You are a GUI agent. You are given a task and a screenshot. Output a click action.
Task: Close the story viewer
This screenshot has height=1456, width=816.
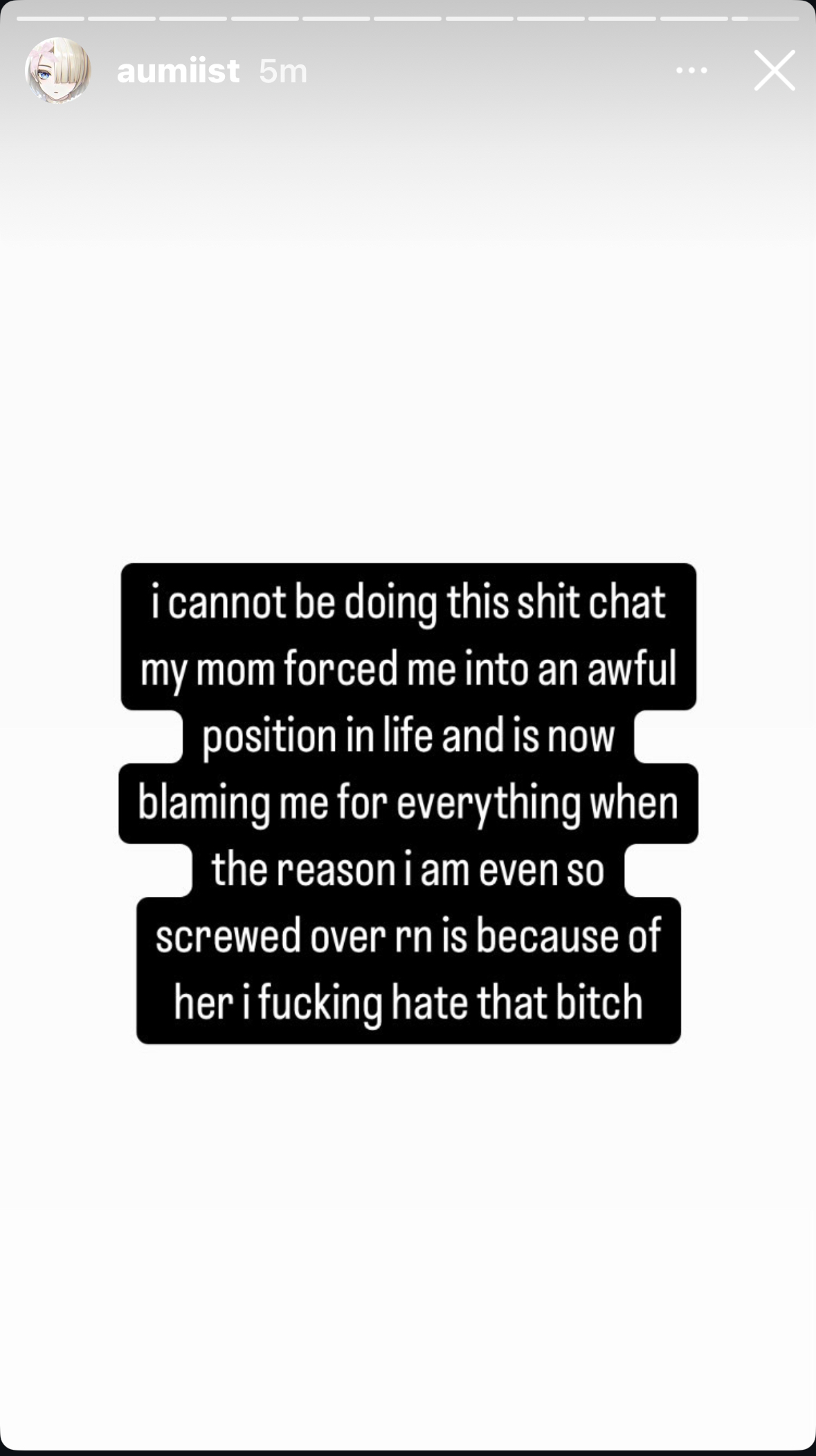click(774, 71)
